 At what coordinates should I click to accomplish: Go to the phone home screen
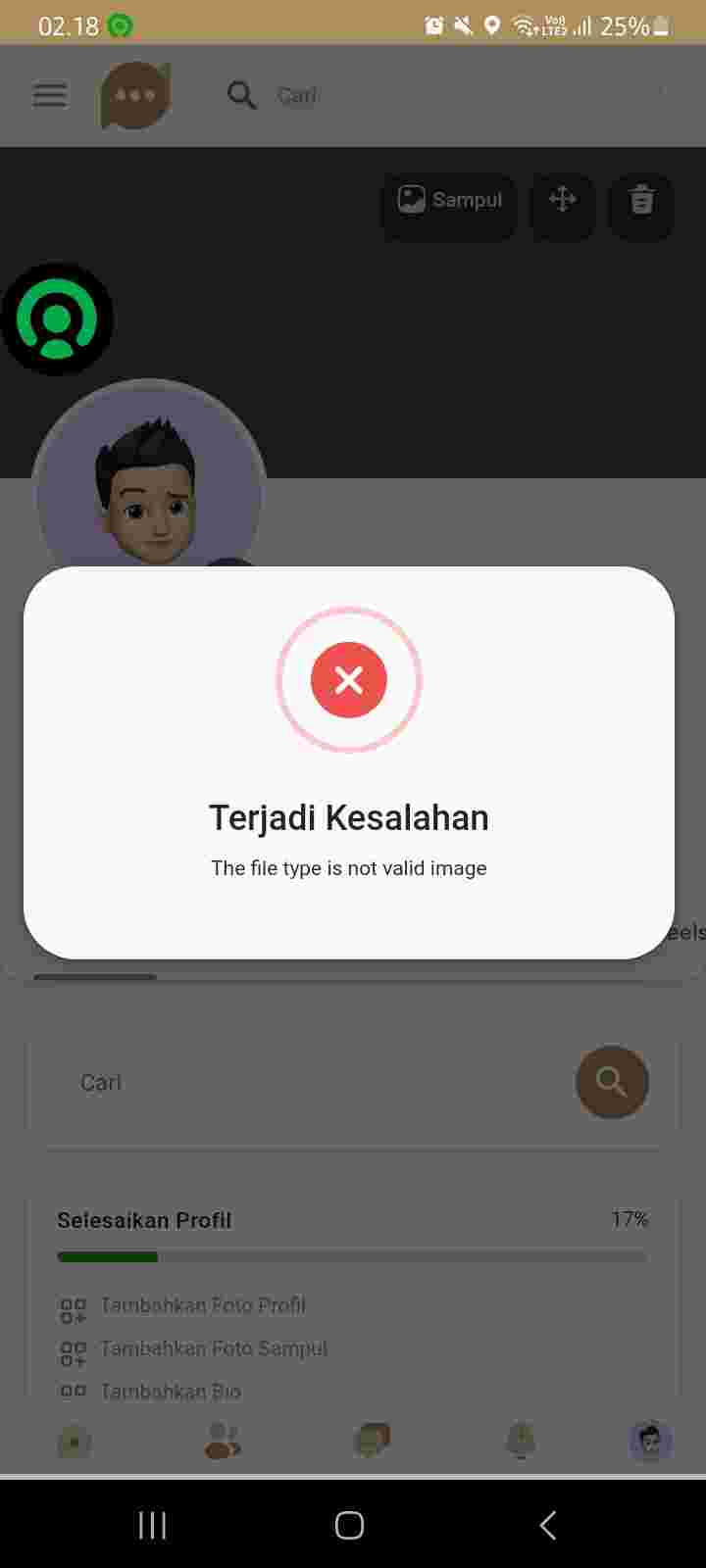tap(349, 1525)
